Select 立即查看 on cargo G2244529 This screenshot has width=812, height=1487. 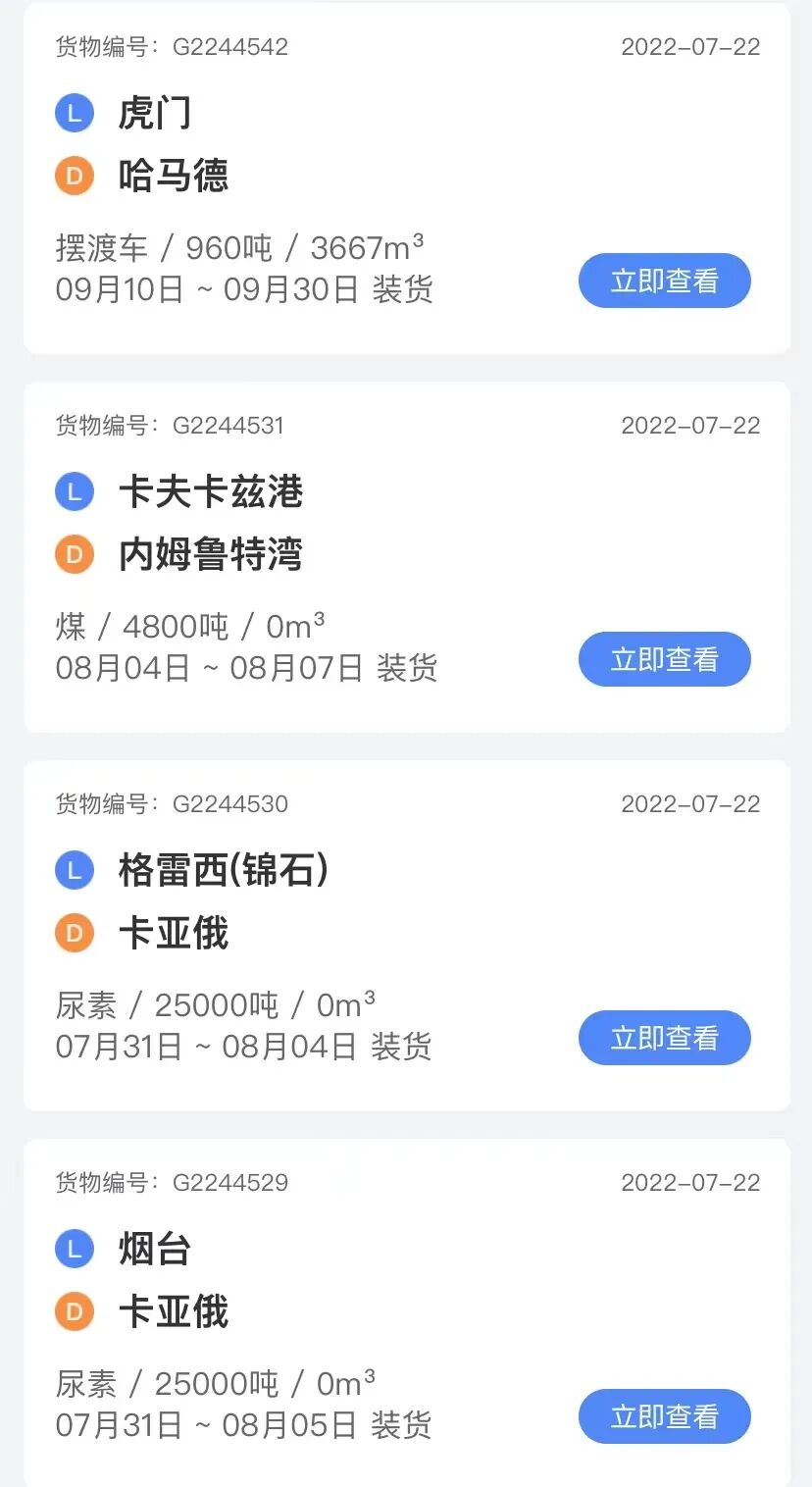click(x=664, y=1416)
